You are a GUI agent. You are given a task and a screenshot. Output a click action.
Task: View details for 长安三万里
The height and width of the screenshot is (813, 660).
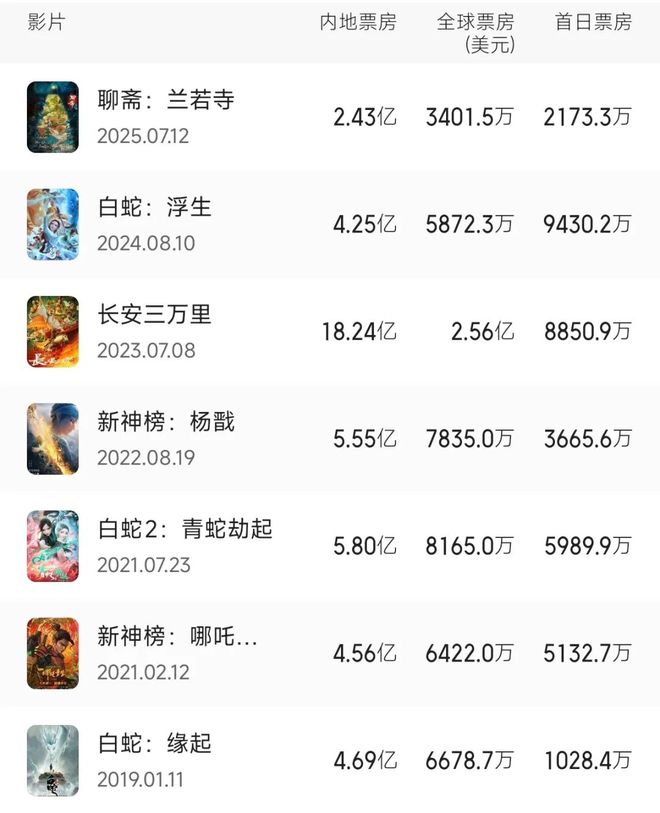pyautogui.click(x=155, y=315)
